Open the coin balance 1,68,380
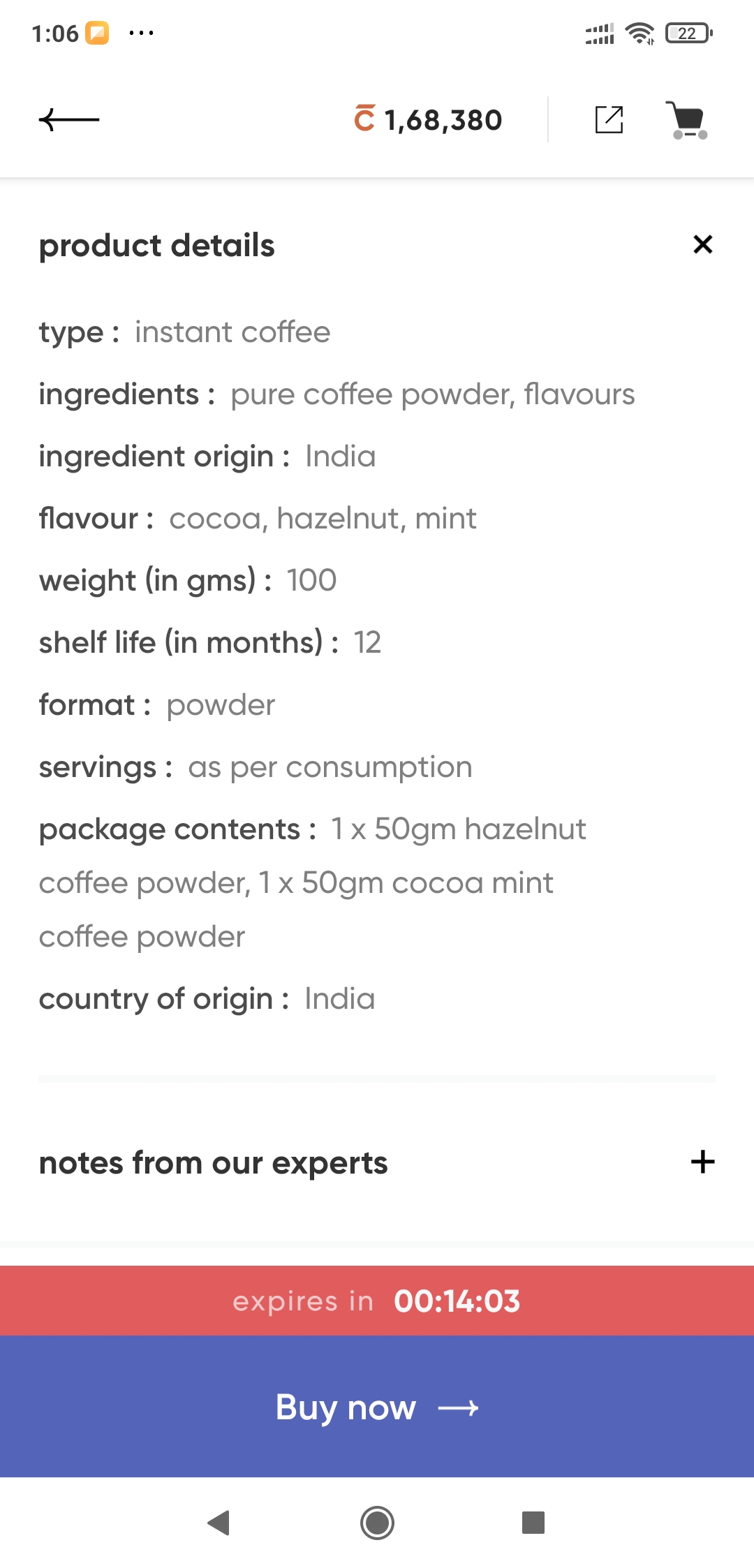Image resolution: width=754 pixels, height=1568 pixels. (428, 119)
